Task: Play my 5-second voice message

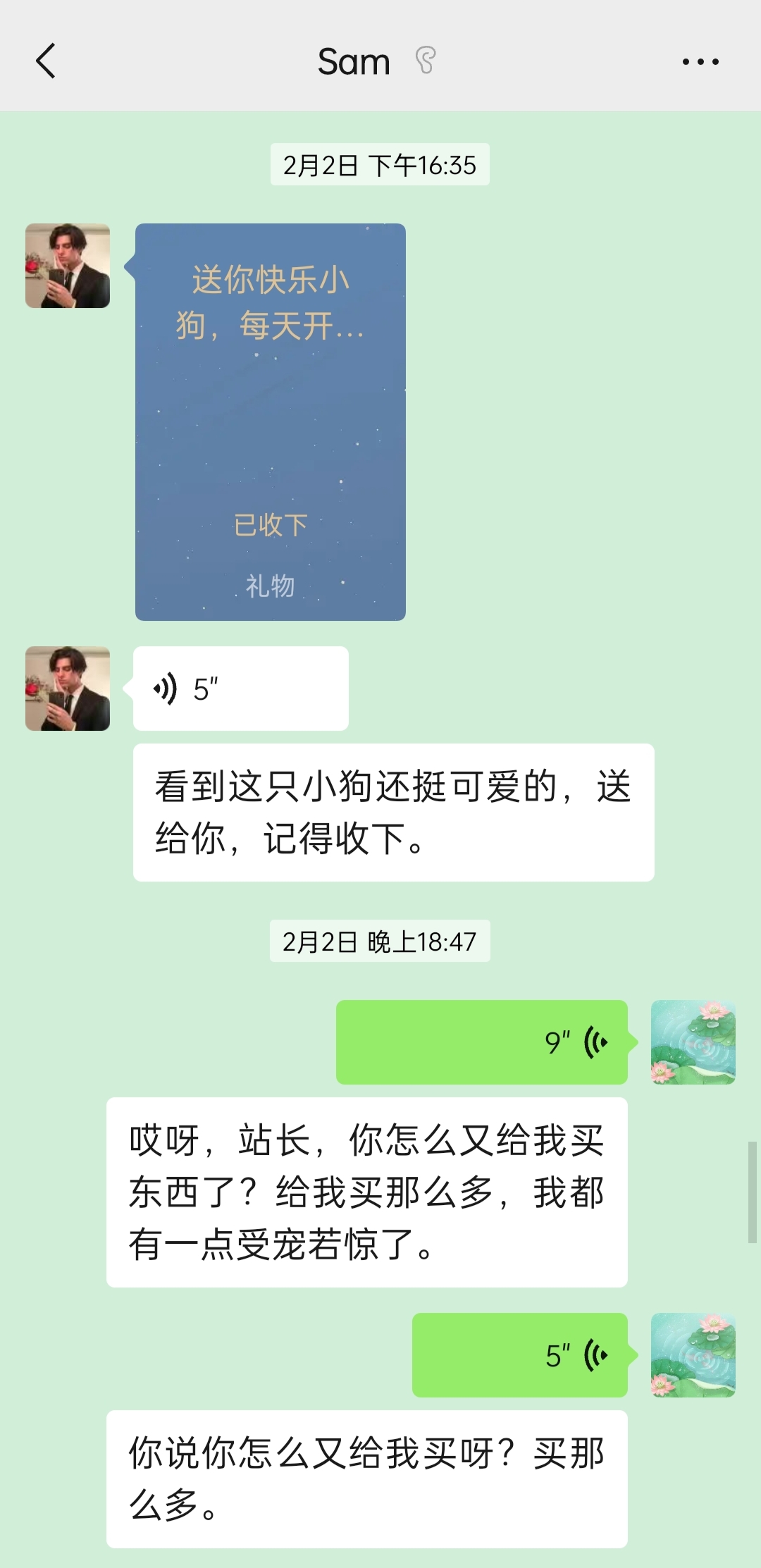Action: [519, 1355]
